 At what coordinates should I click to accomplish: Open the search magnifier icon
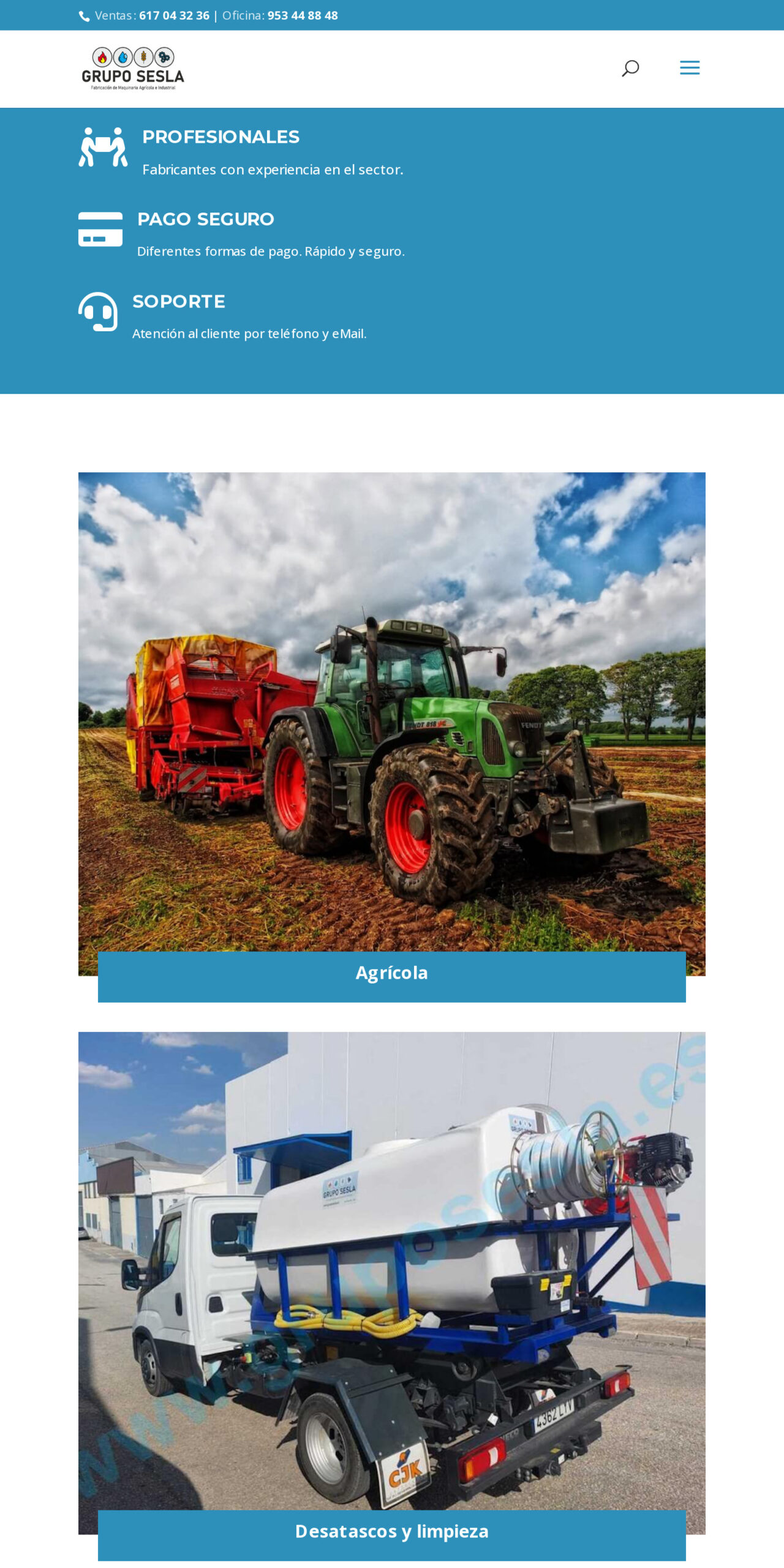630,68
